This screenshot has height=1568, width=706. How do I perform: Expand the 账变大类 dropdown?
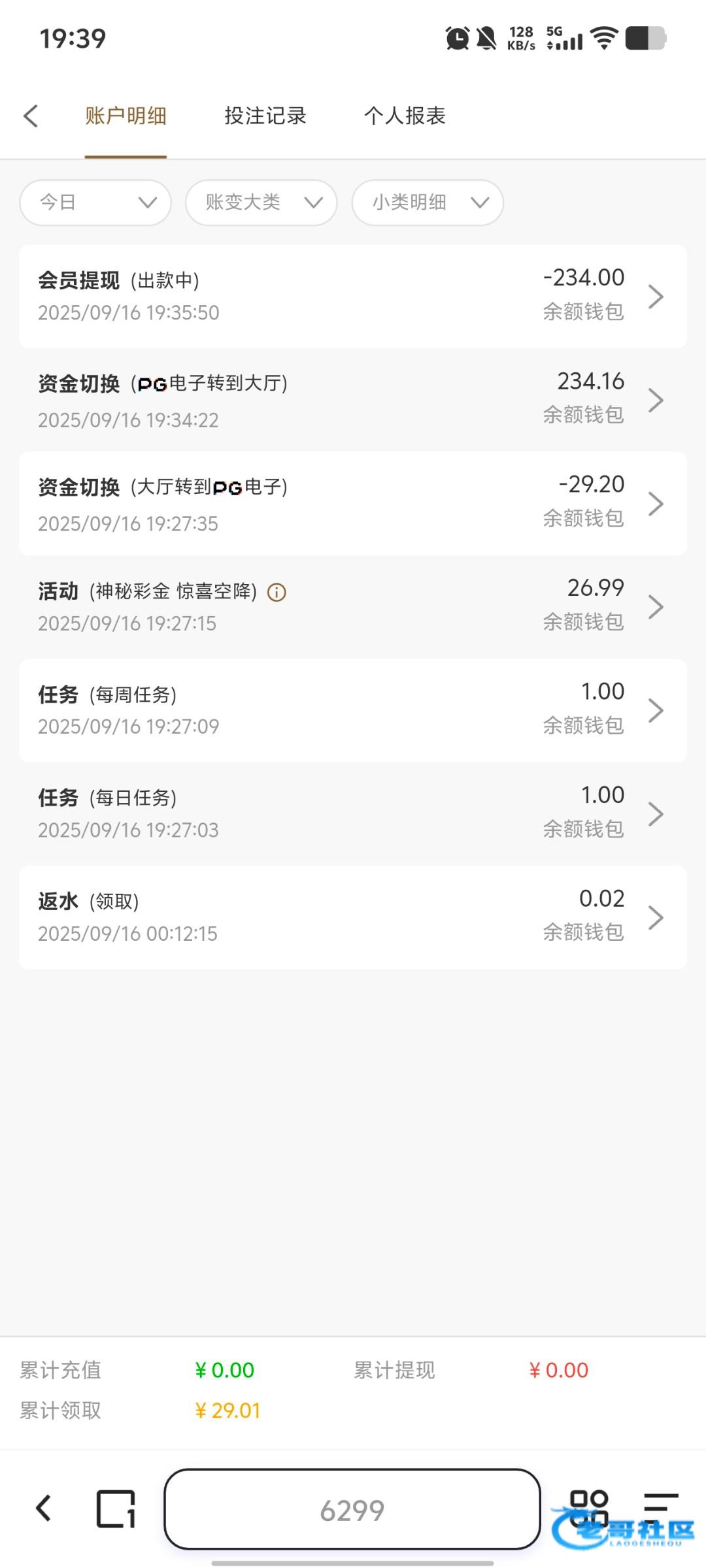261,203
